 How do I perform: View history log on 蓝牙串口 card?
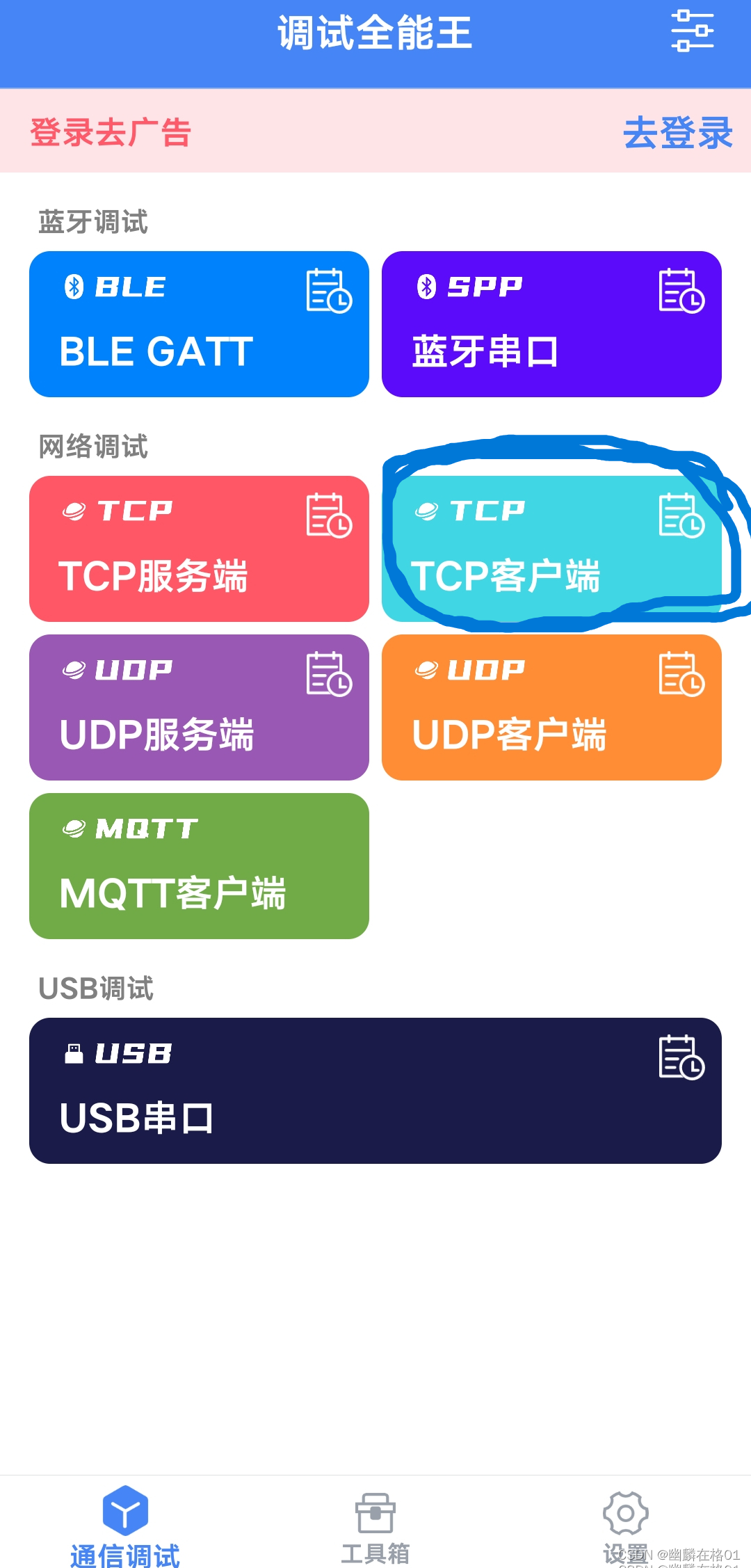tap(681, 291)
